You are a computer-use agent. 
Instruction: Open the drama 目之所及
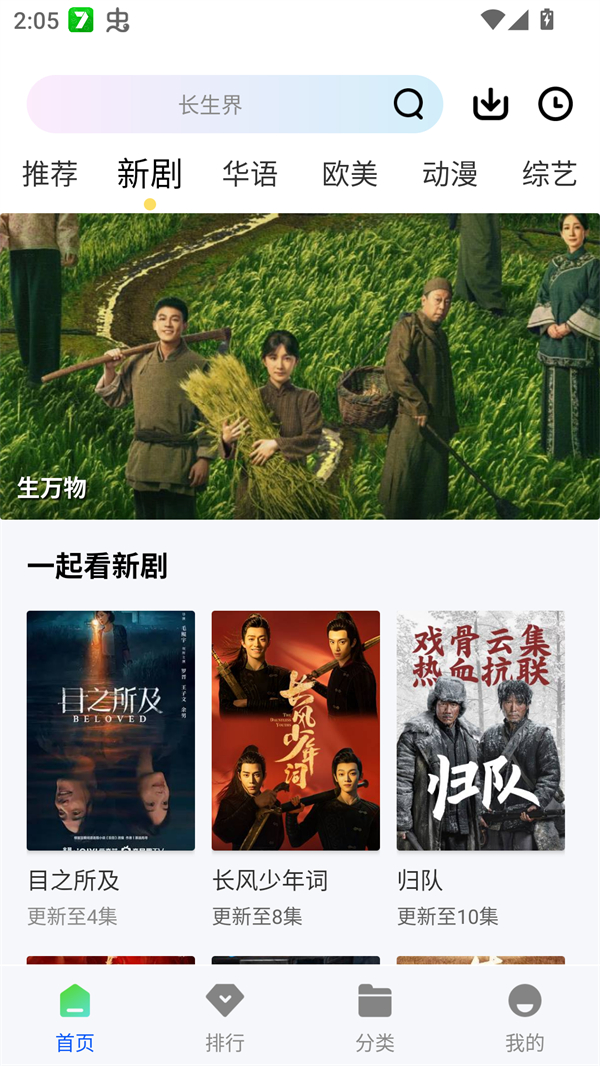tap(111, 731)
